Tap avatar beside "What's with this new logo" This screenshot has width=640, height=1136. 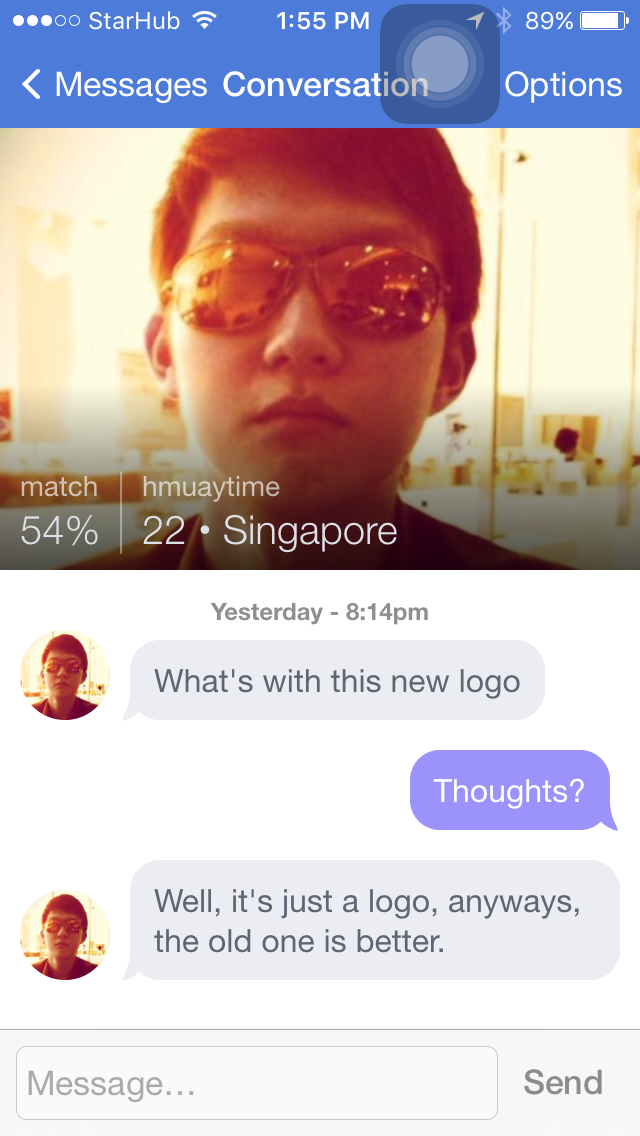(x=65, y=676)
